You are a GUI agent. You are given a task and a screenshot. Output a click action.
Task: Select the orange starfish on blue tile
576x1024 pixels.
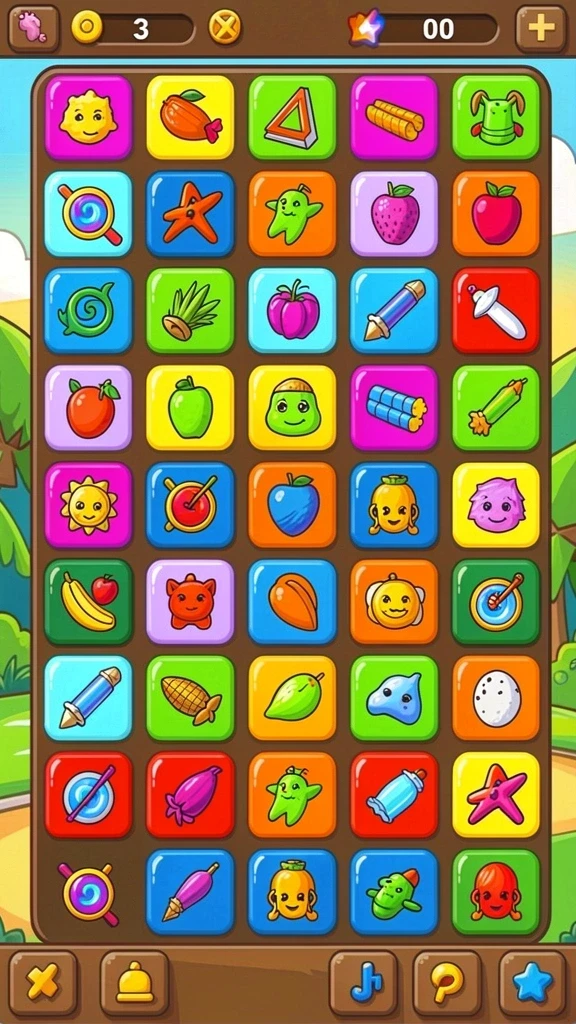[190, 214]
